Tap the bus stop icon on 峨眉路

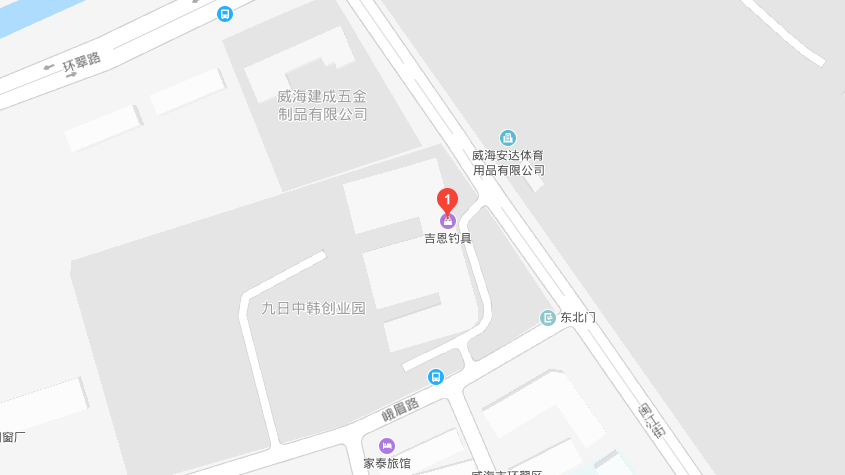[x=436, y=377]
